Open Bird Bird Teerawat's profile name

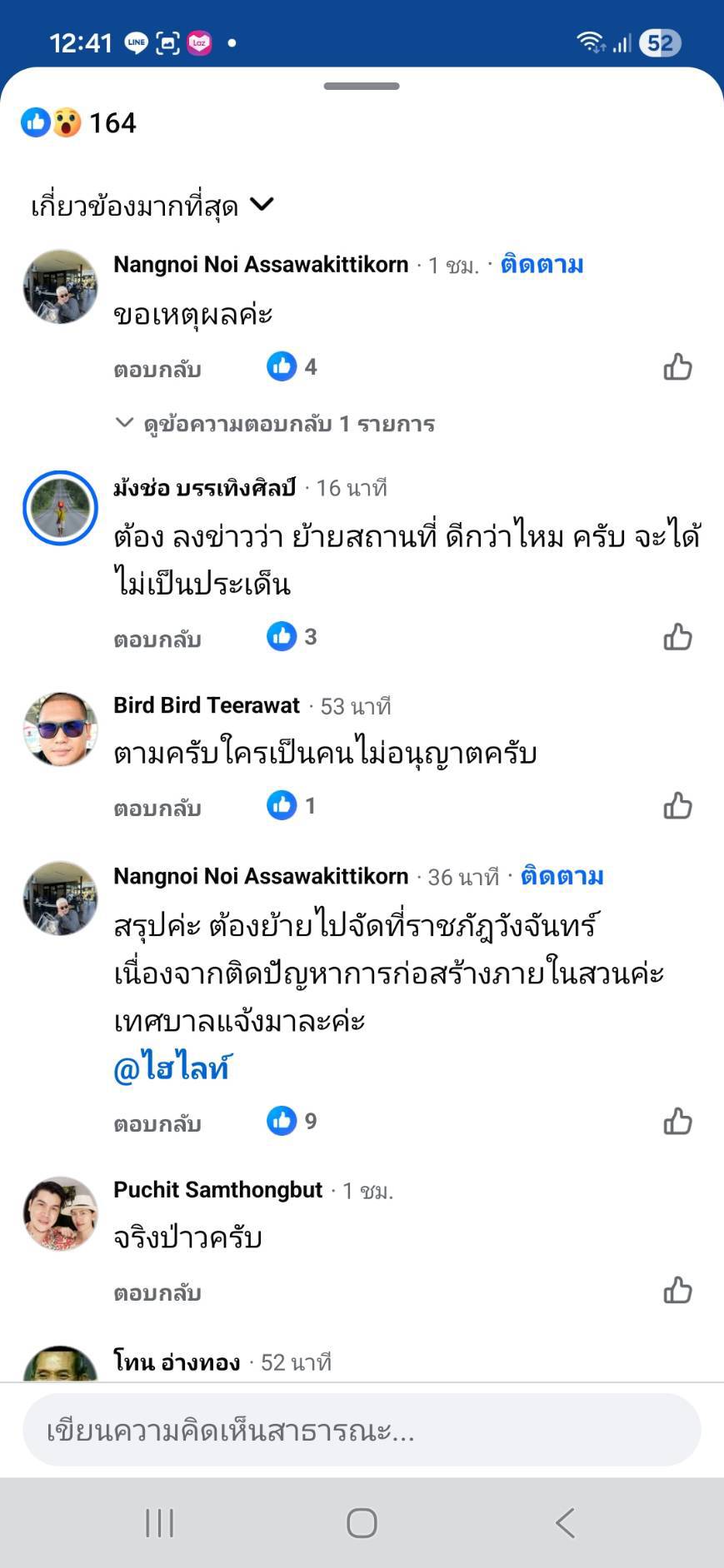click(207, 705)
